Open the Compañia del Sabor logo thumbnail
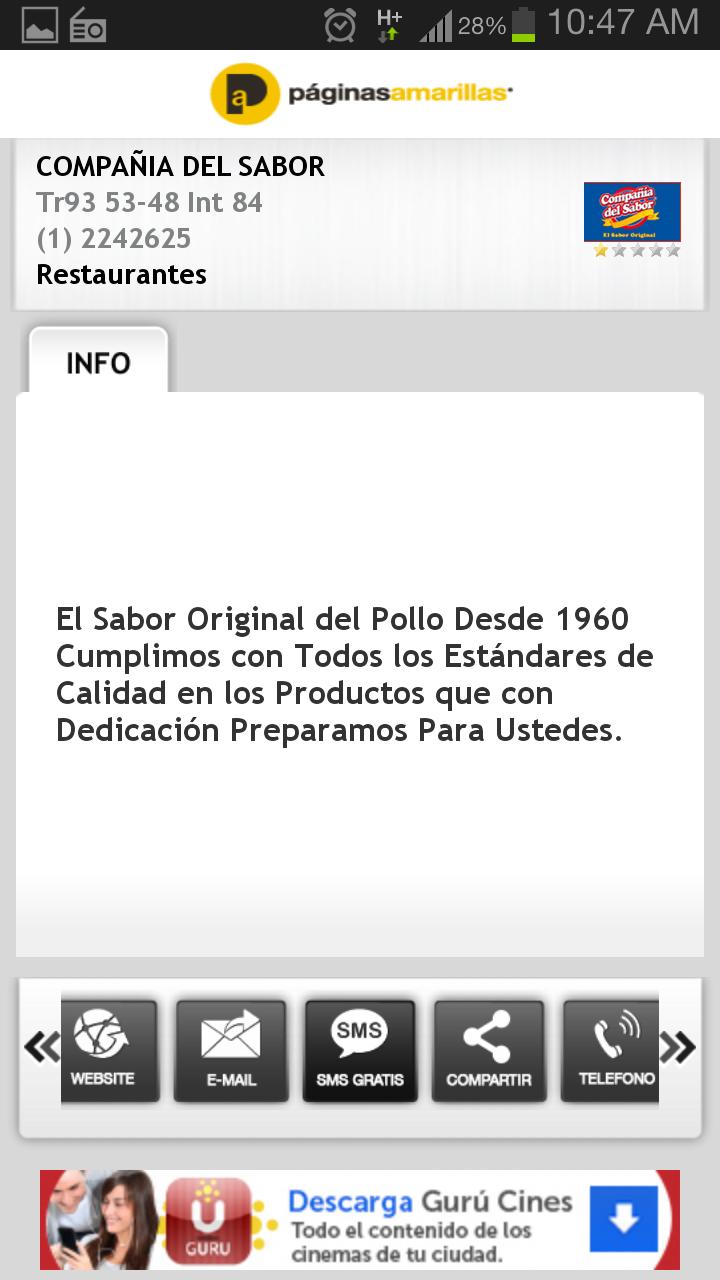This screenshot has height=1280, width=720. [x=632, y=211]
